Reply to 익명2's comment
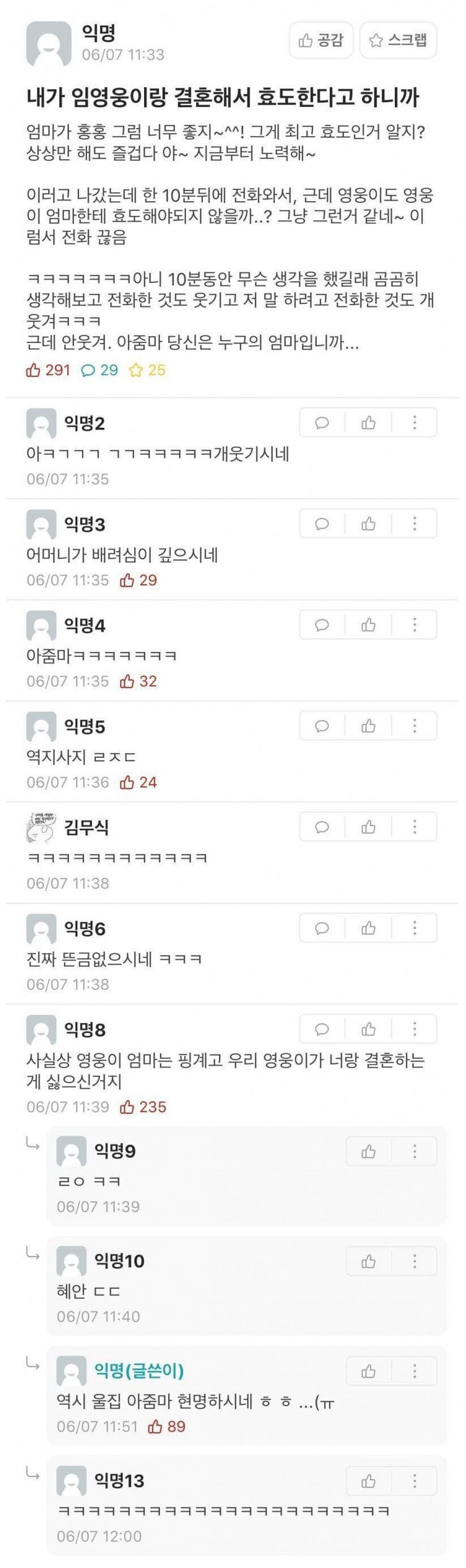Image resolution: width=466 pixels, height=1568 pixels. [x=322, y=423]
